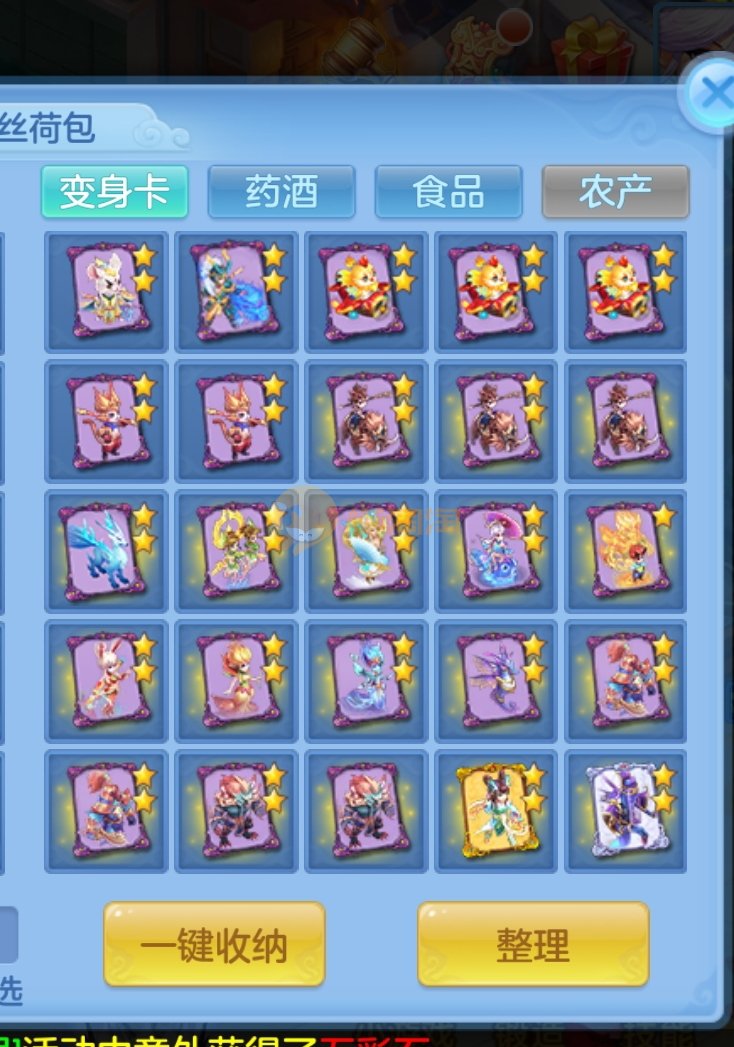
Task: Open the 食品 tab
Action: (x=448, y=192)
